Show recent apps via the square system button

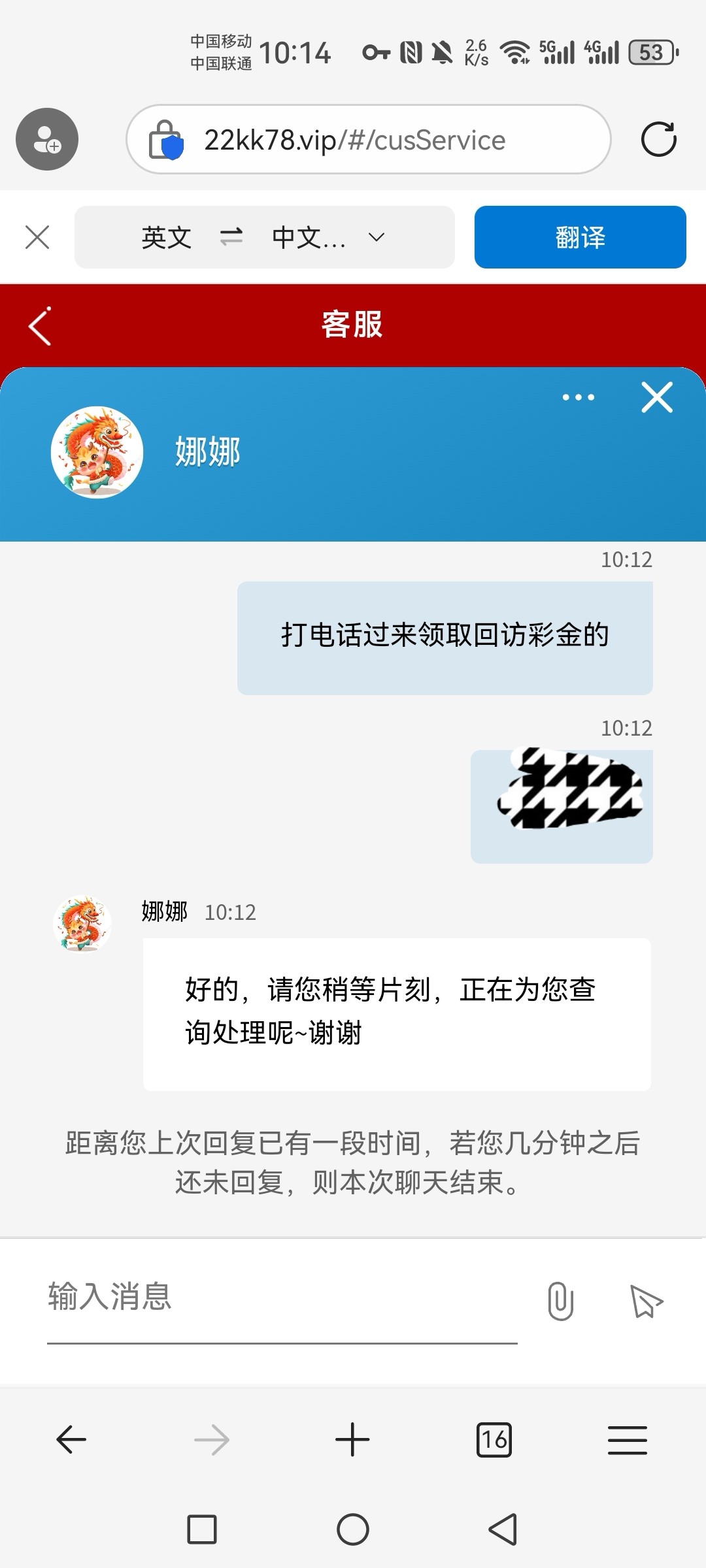202,1529
